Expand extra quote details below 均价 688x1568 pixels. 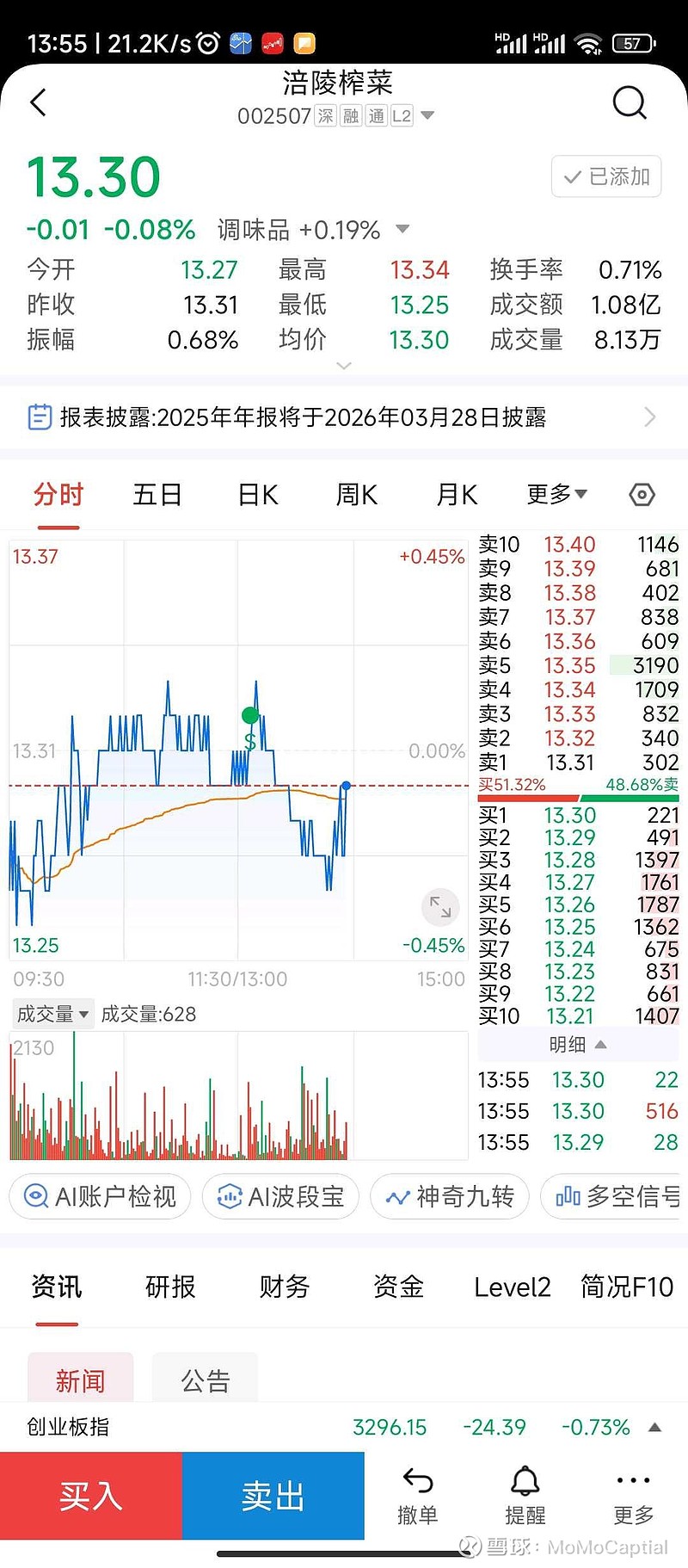343,365
